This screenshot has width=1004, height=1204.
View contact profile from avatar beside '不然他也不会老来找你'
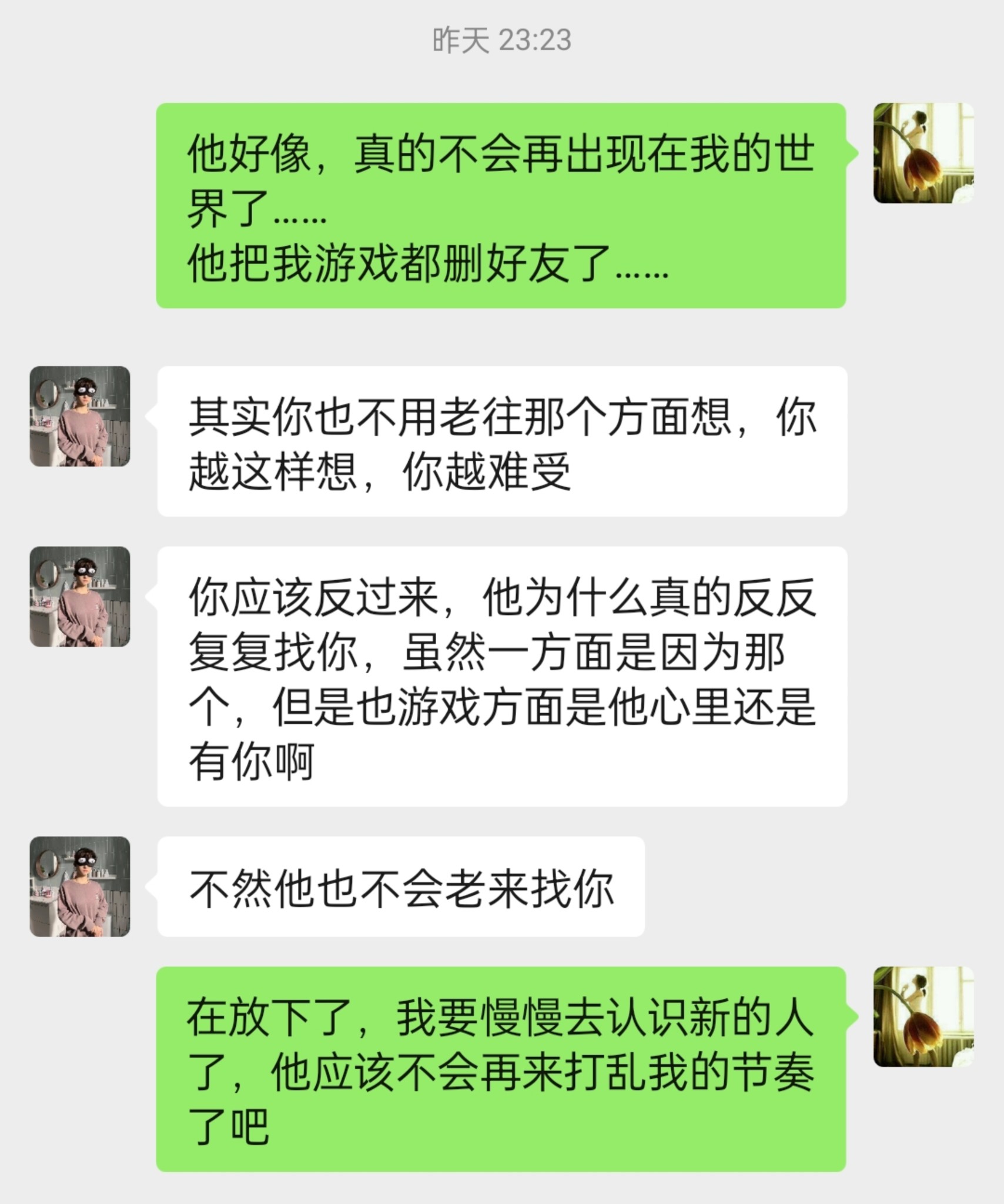click(80, 887)
